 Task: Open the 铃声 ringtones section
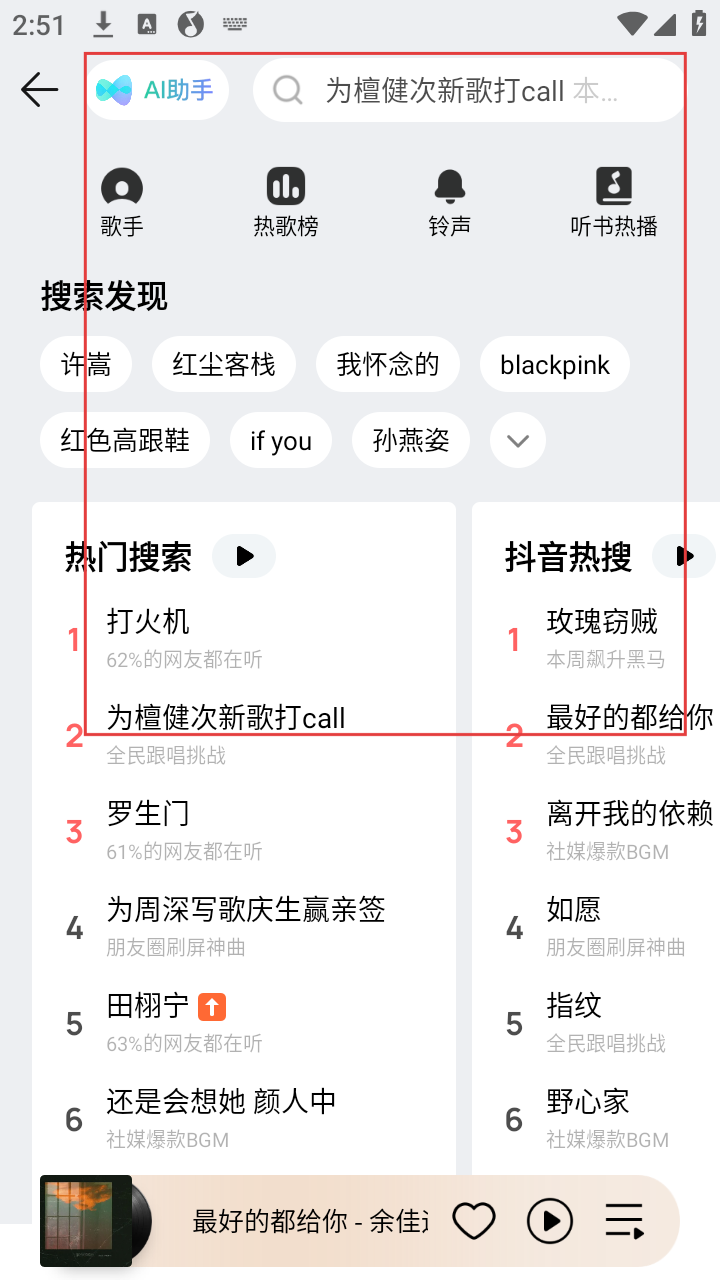(x=449, y=202)
